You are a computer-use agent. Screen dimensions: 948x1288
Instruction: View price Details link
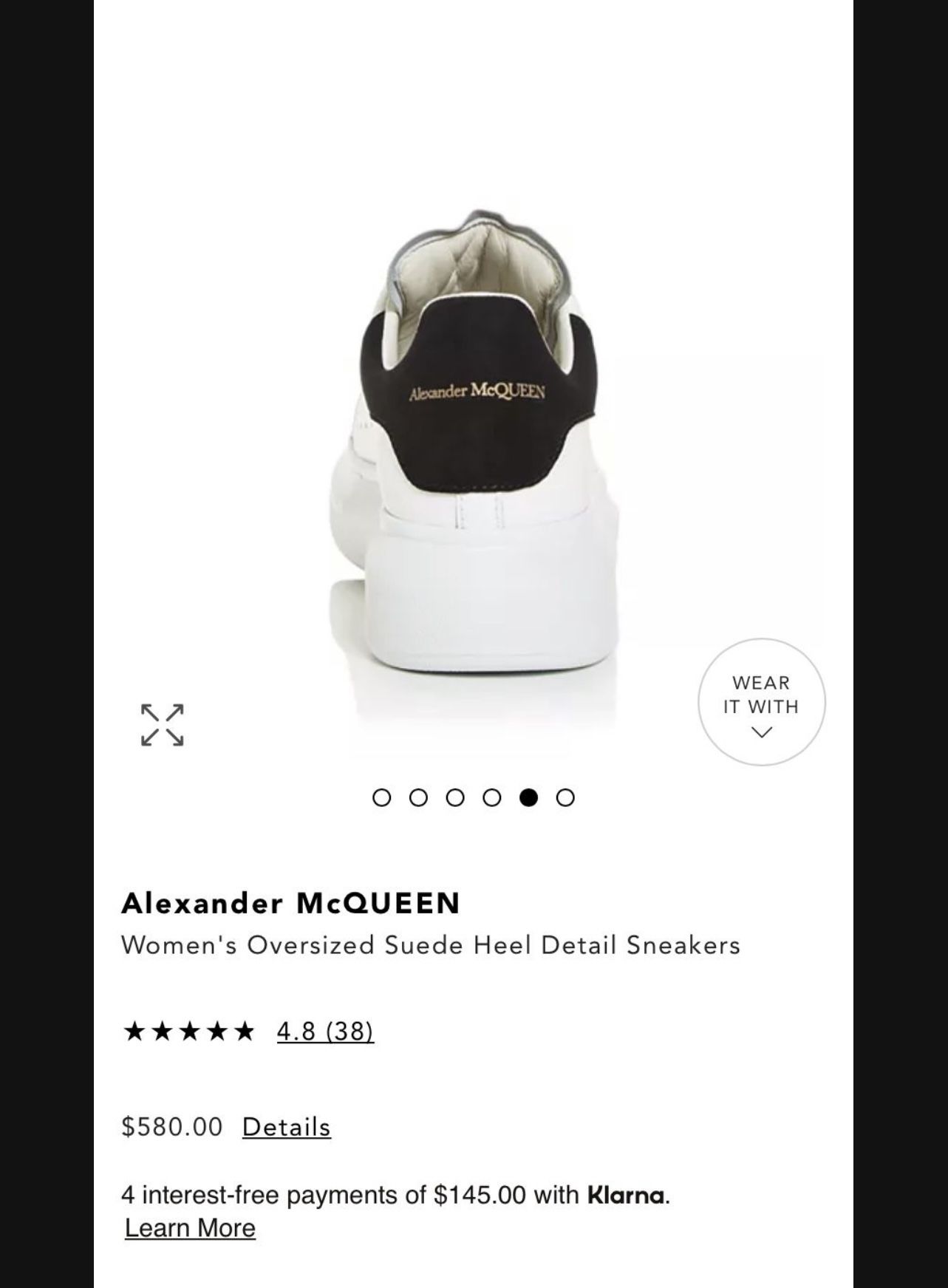click(x=287, y=1127)
